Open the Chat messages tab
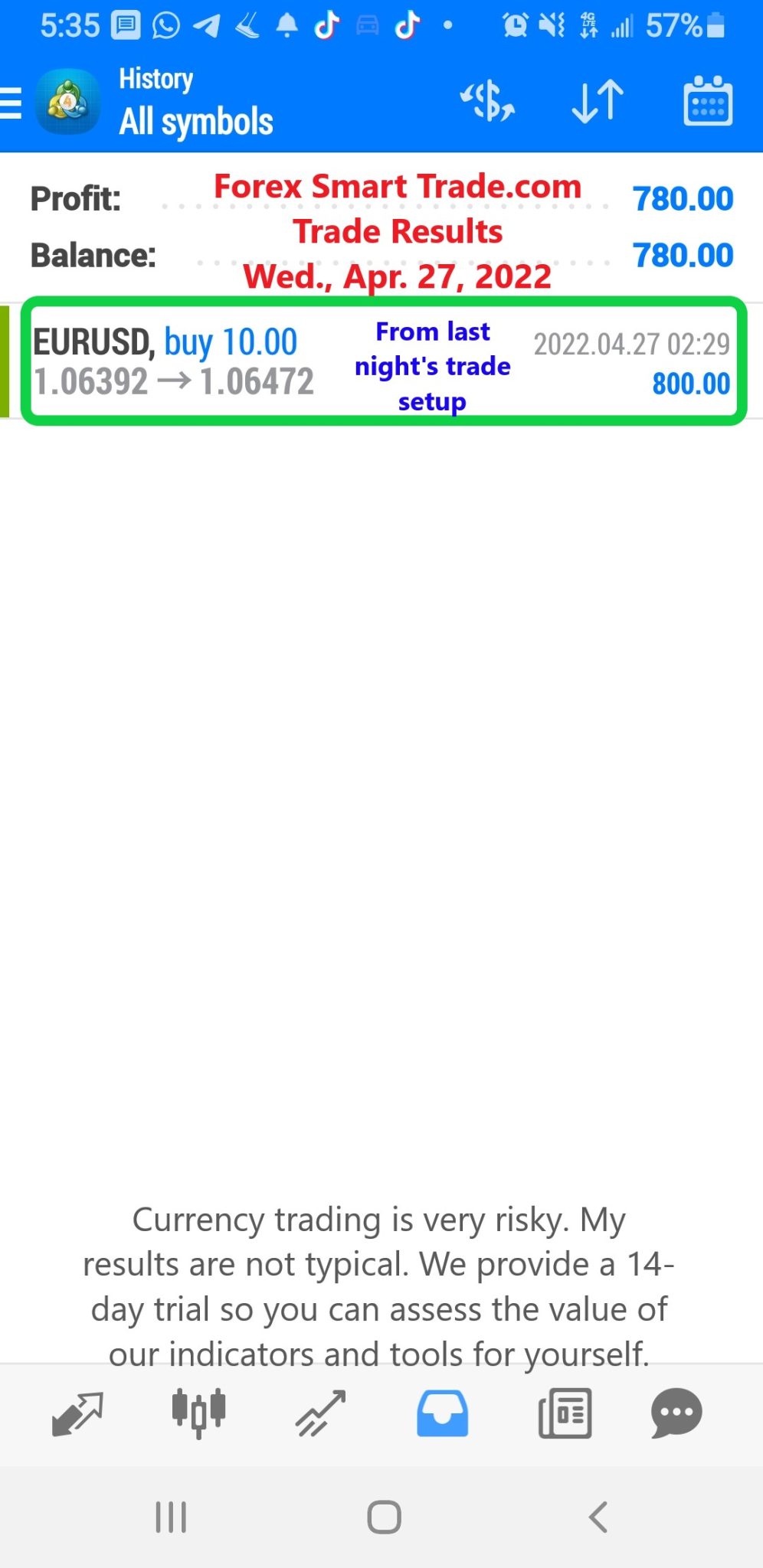763x1568 pixels. tap(676, 1413)
